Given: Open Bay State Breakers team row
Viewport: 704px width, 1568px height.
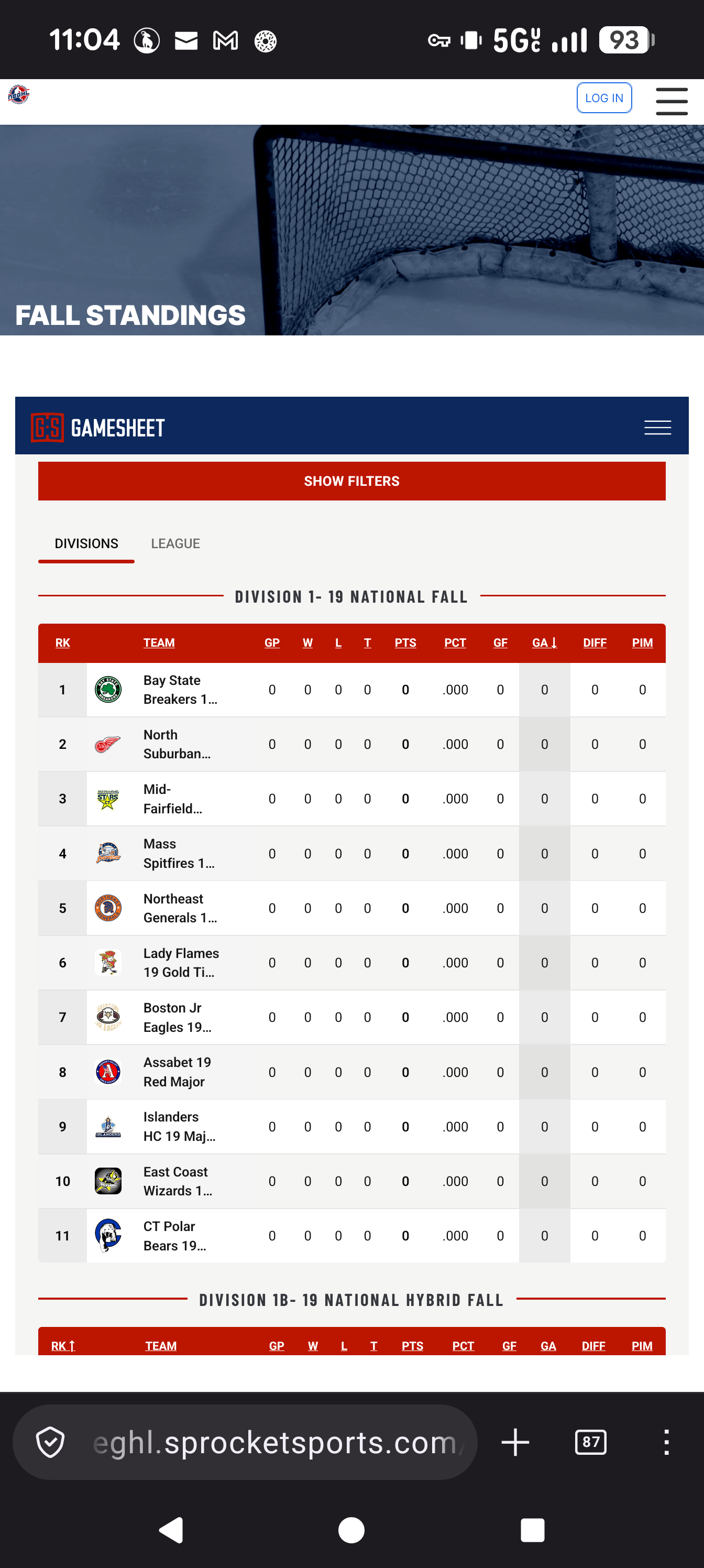Looking at the screenshot, I should point(351,690).
